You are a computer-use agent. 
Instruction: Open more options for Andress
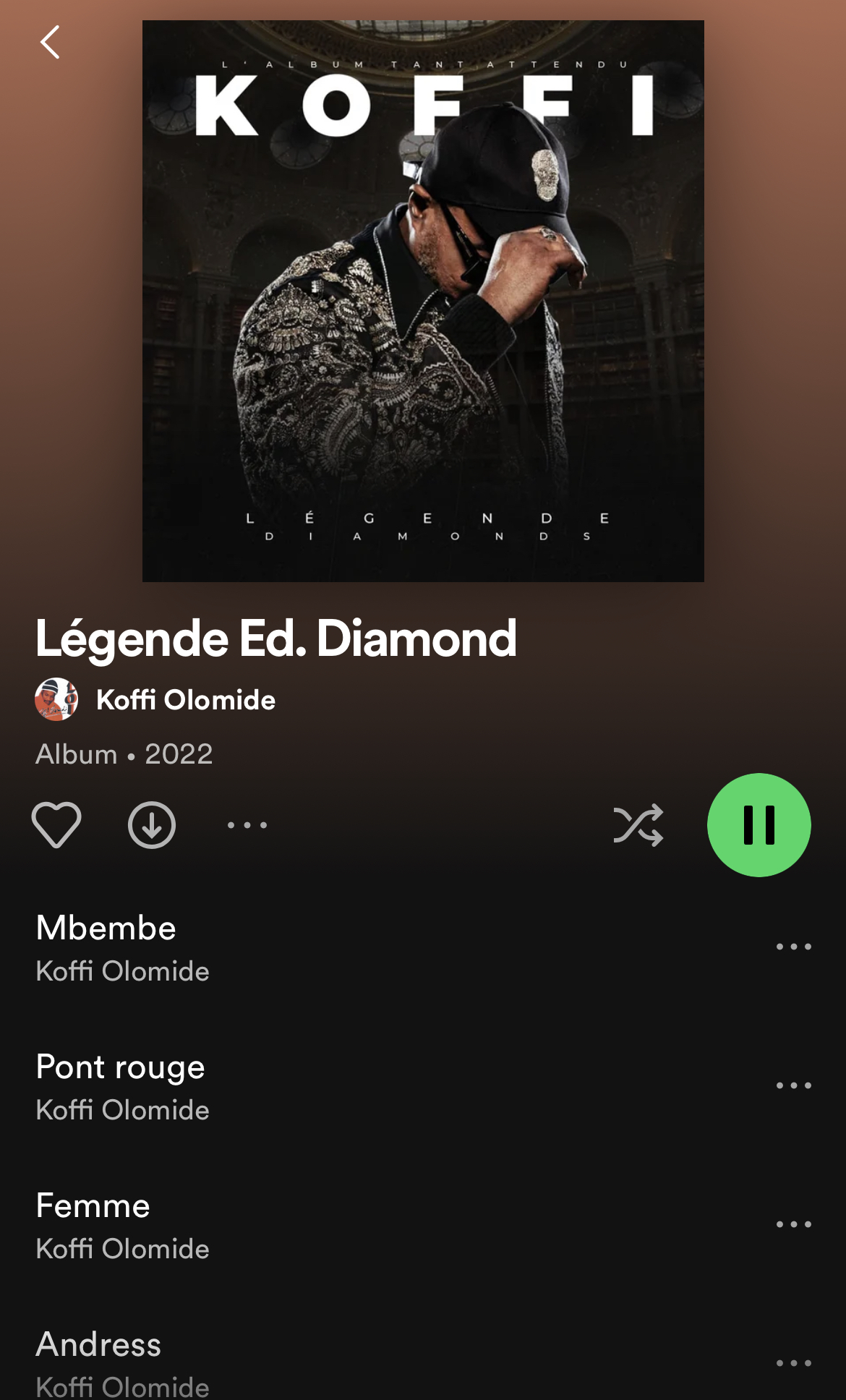pos(793,1363)
